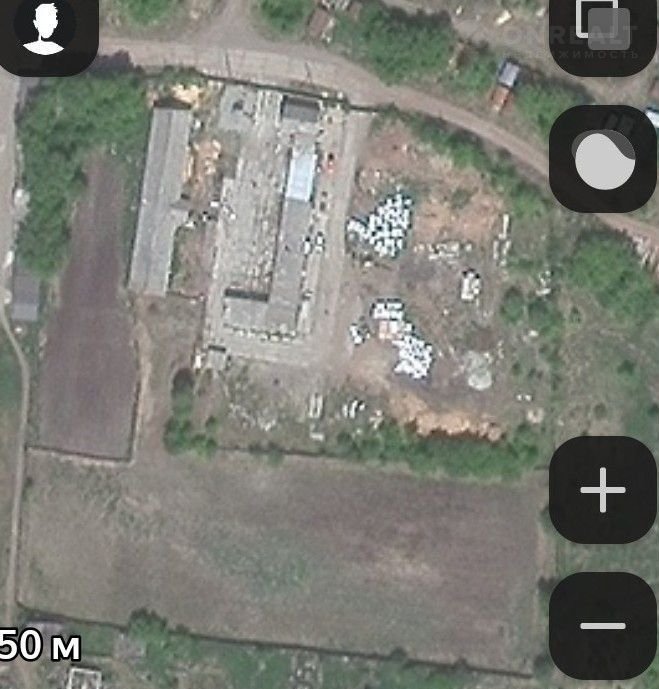Zoom in with the plus button
Viewport: 659px width, 689px height.
click(x=602, y=490)
